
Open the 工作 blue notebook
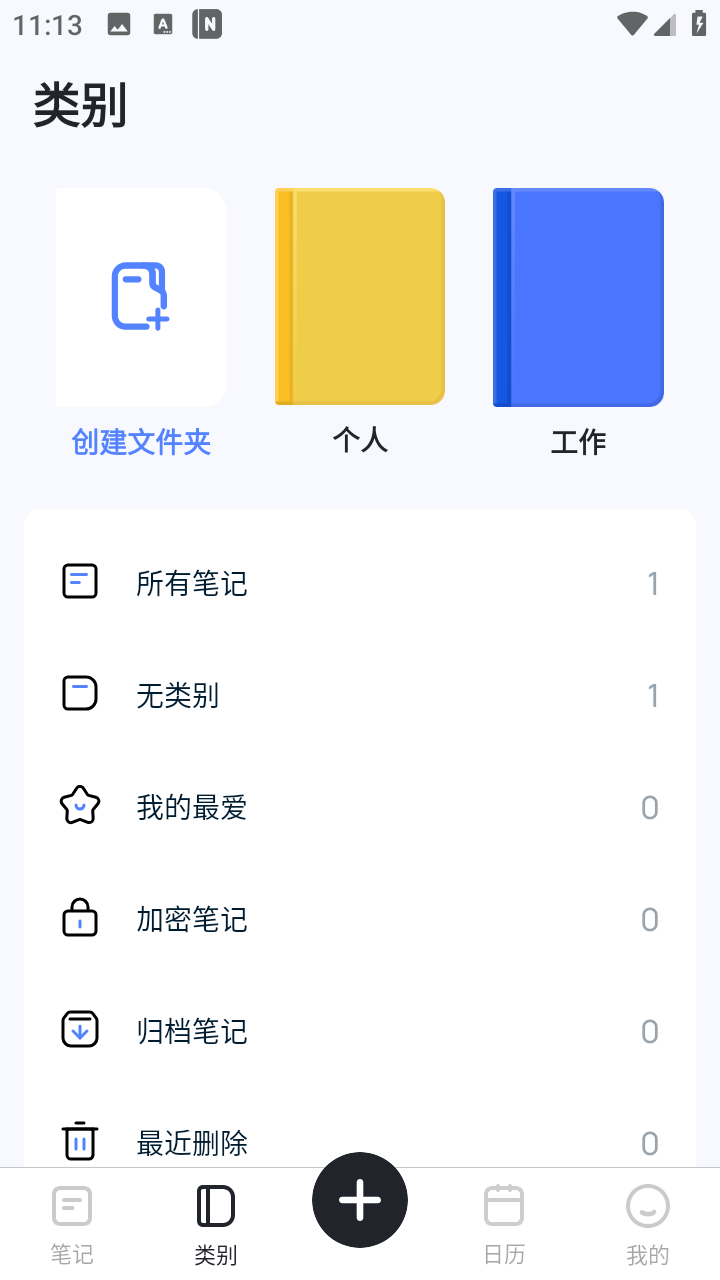click(578, 297)
